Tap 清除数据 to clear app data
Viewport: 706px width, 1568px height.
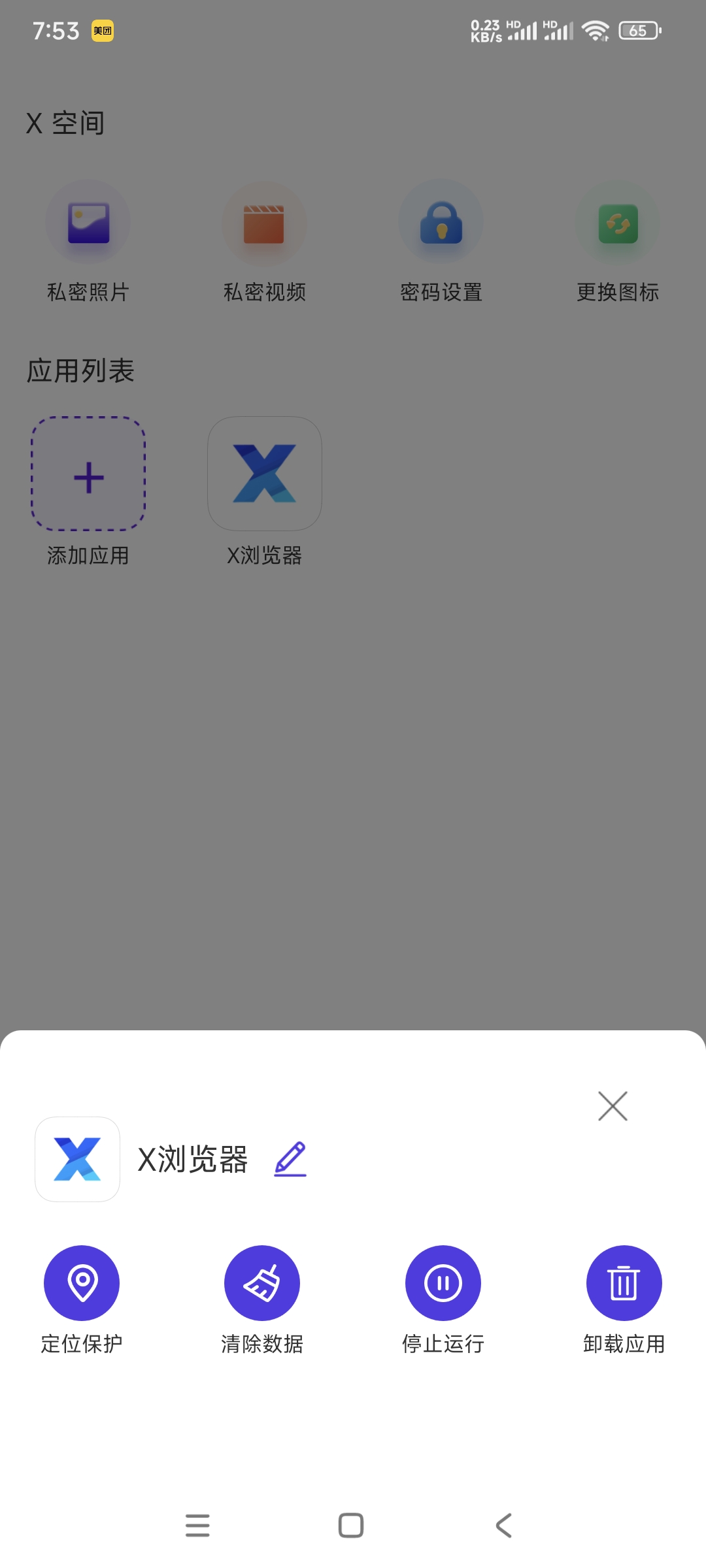coord(262,1283)
